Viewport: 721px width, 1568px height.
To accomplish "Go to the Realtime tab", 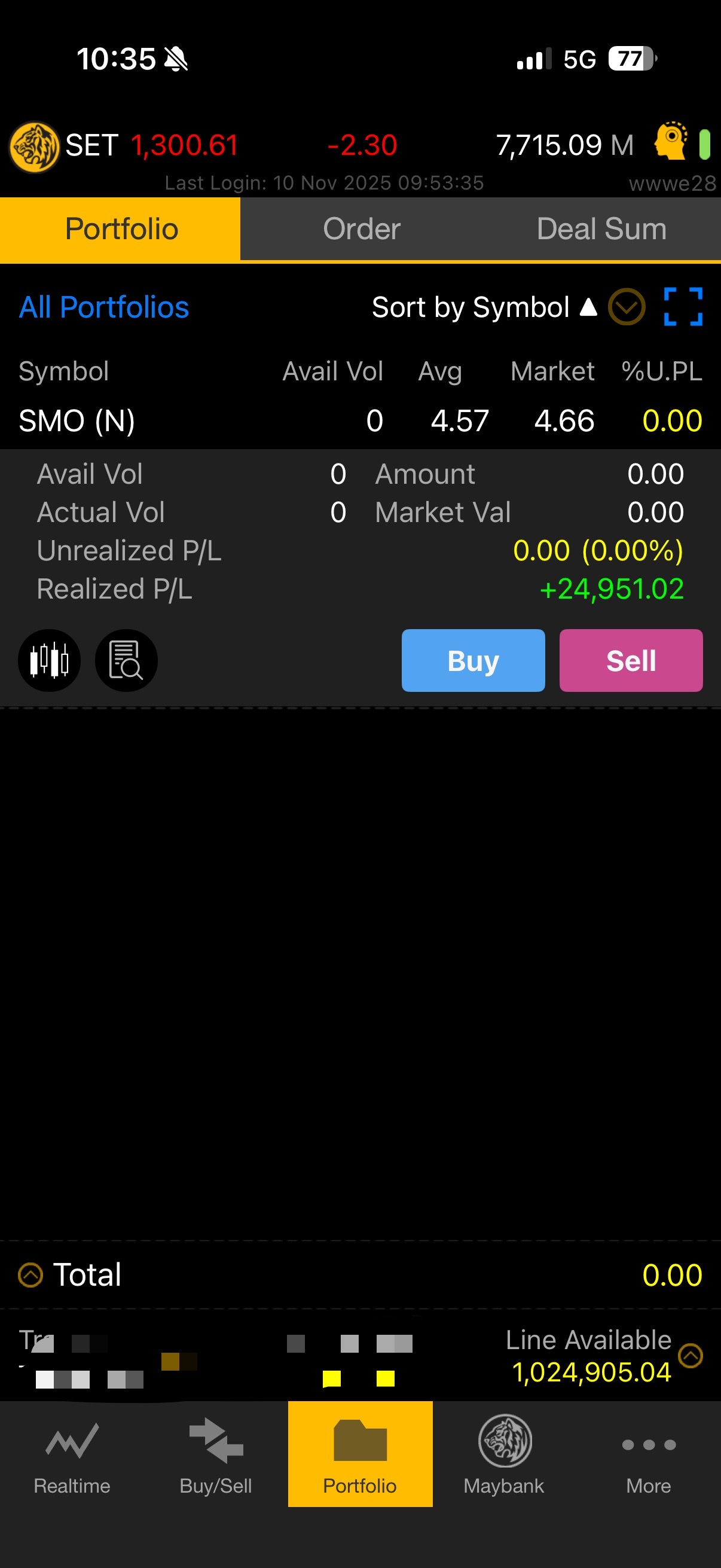I will [72, 1455].
